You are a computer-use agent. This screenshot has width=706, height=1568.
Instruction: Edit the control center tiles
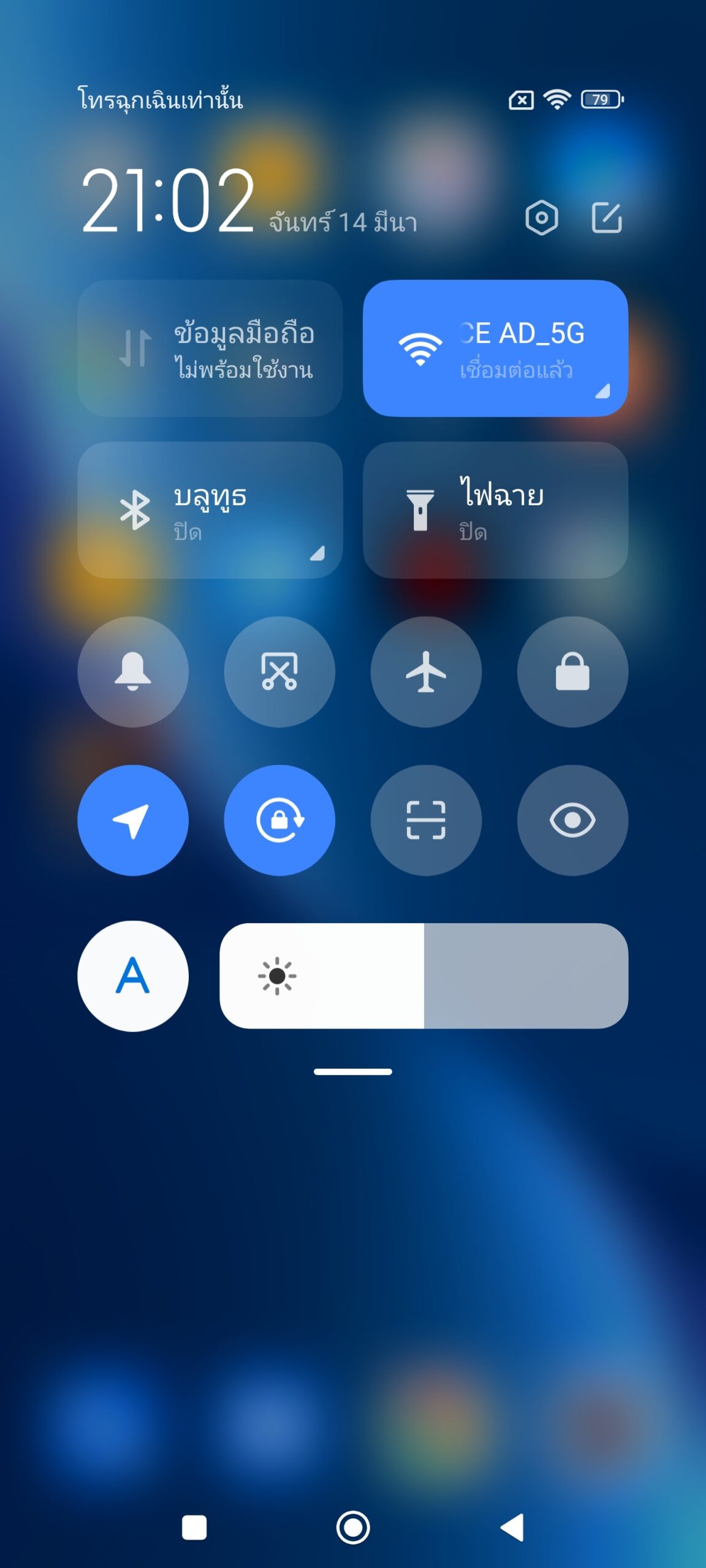607,217
